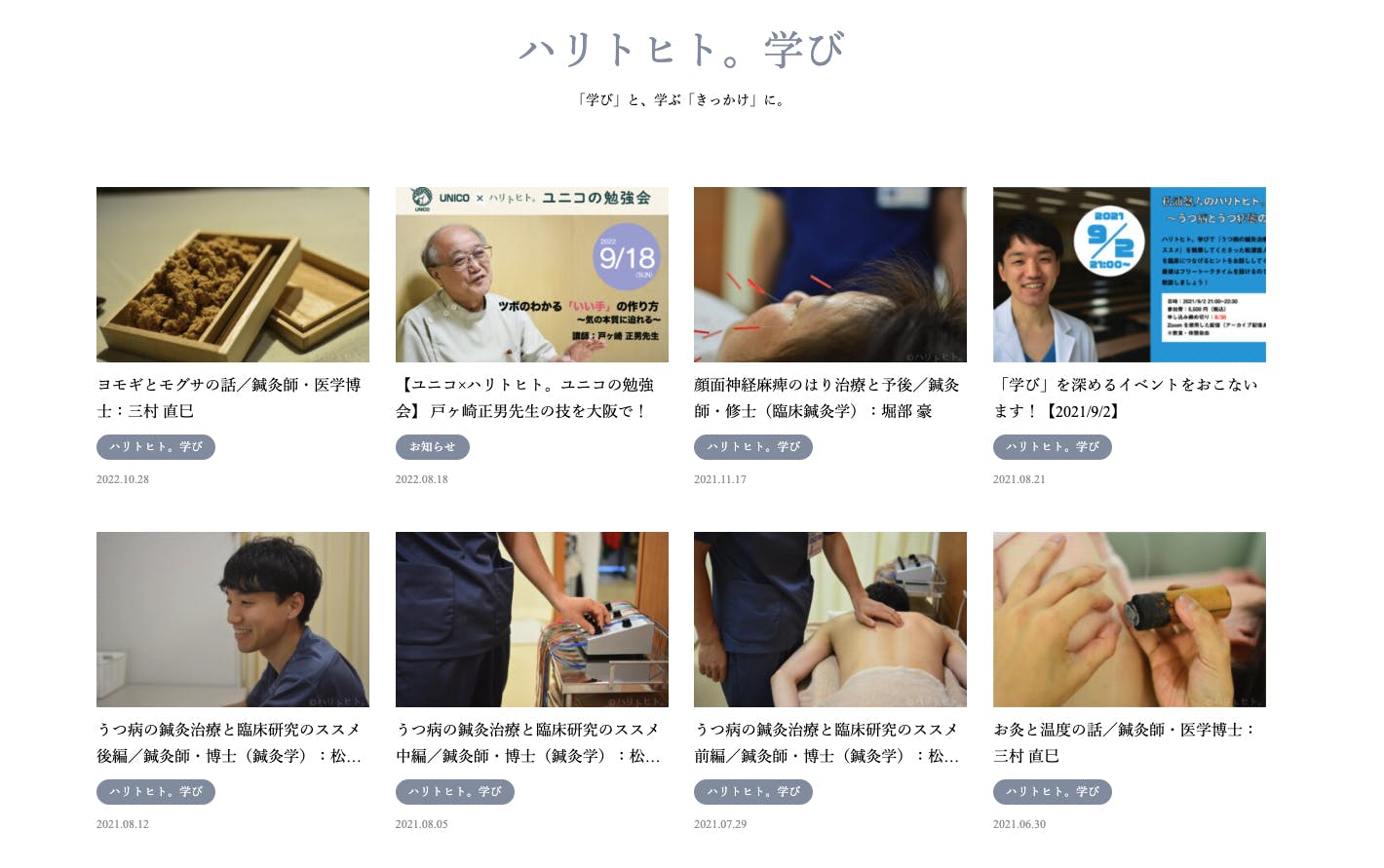Open the 顔面神経麻痺のはり治療と予後 article title
1384x868 pixels.
(x=827, y=397)
